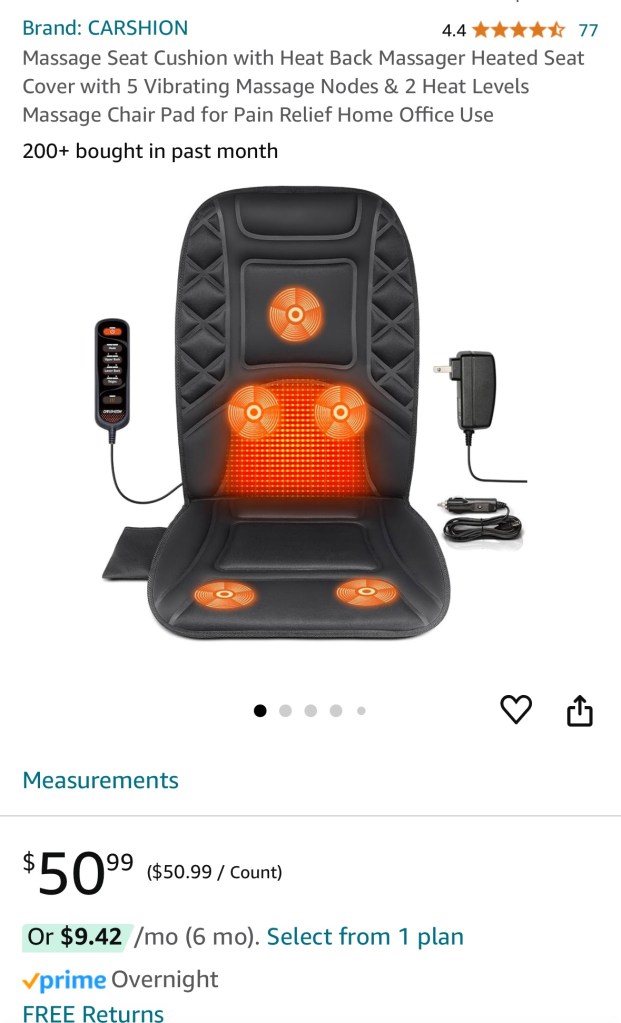621x1023 pixels.
Task: Share this massage cushion listing
Action: tap(580, 711)
